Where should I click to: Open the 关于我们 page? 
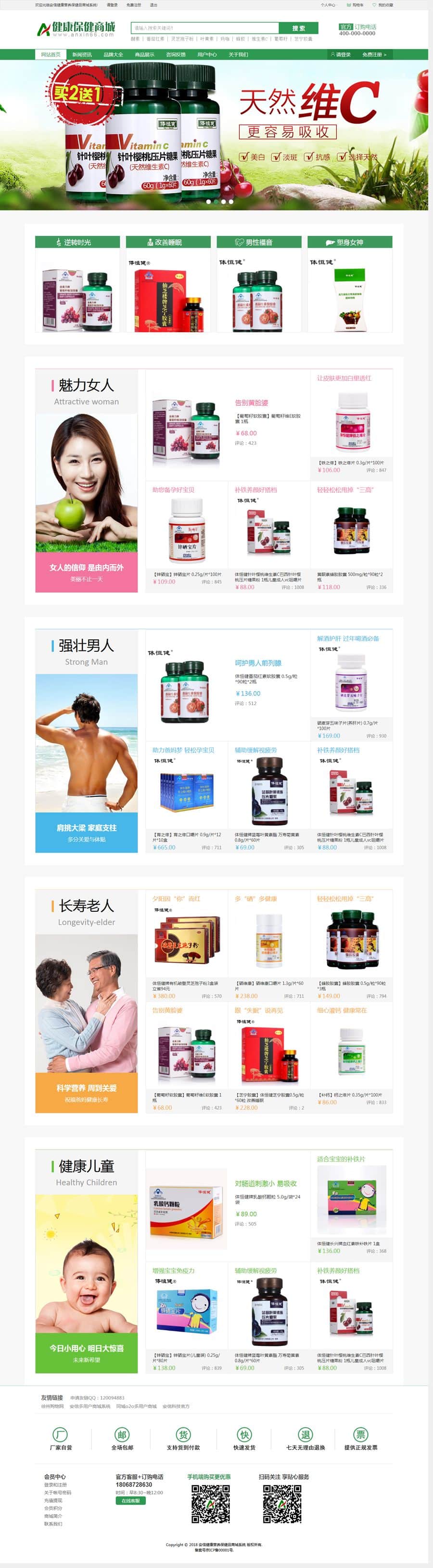239,55
